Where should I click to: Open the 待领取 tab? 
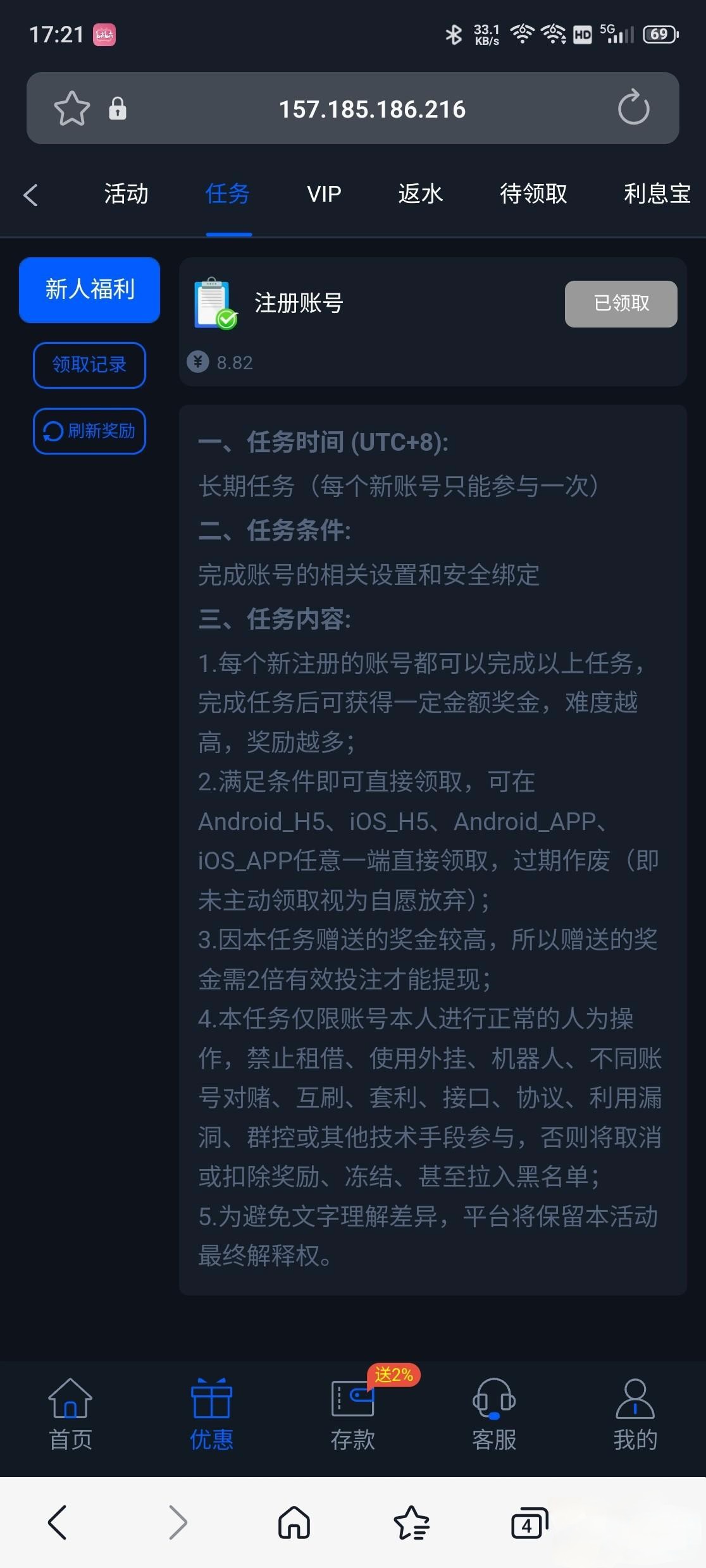533,193
